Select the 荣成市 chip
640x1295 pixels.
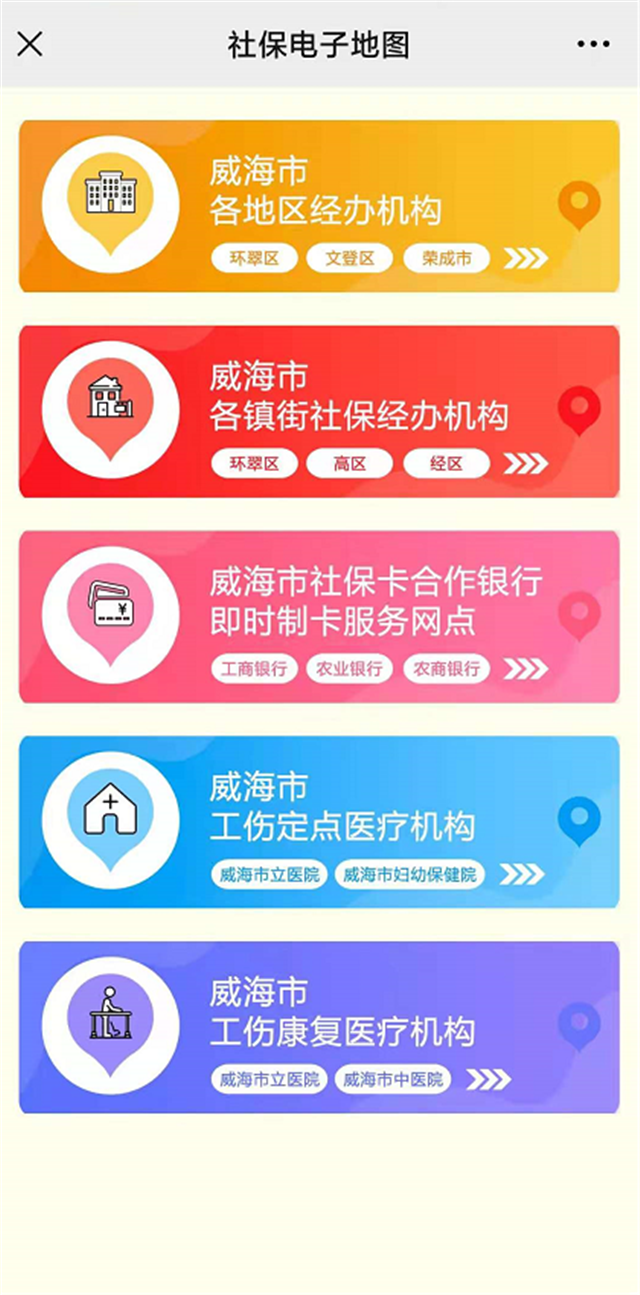coord(446,258)
